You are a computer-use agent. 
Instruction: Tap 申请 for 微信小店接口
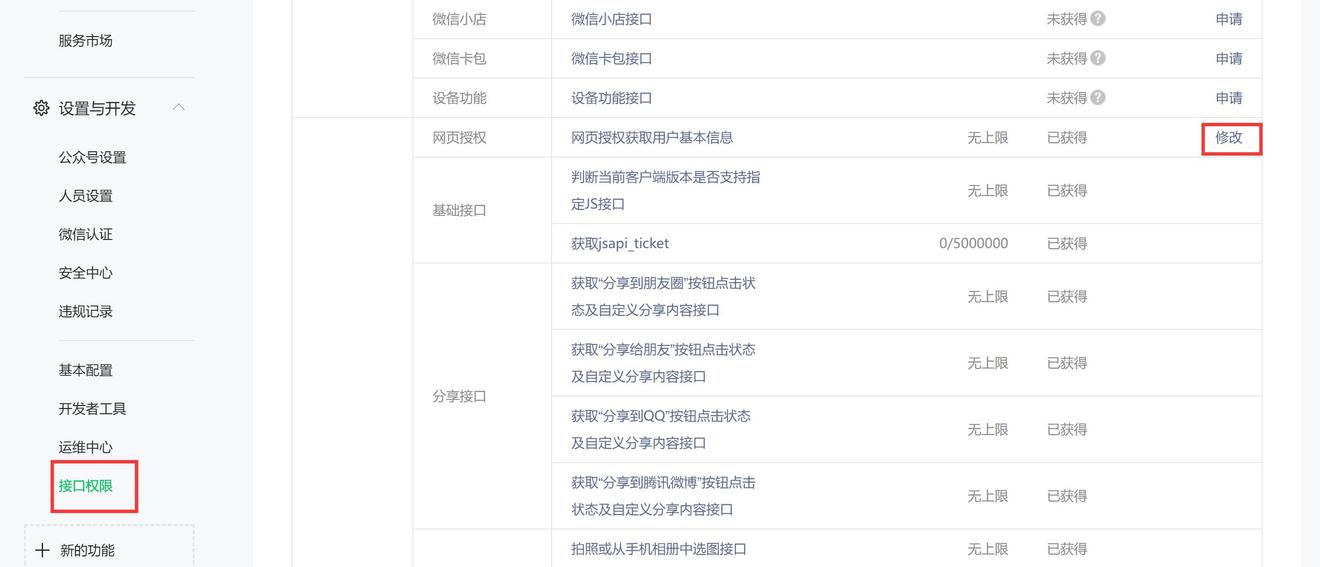point(1229,19)
